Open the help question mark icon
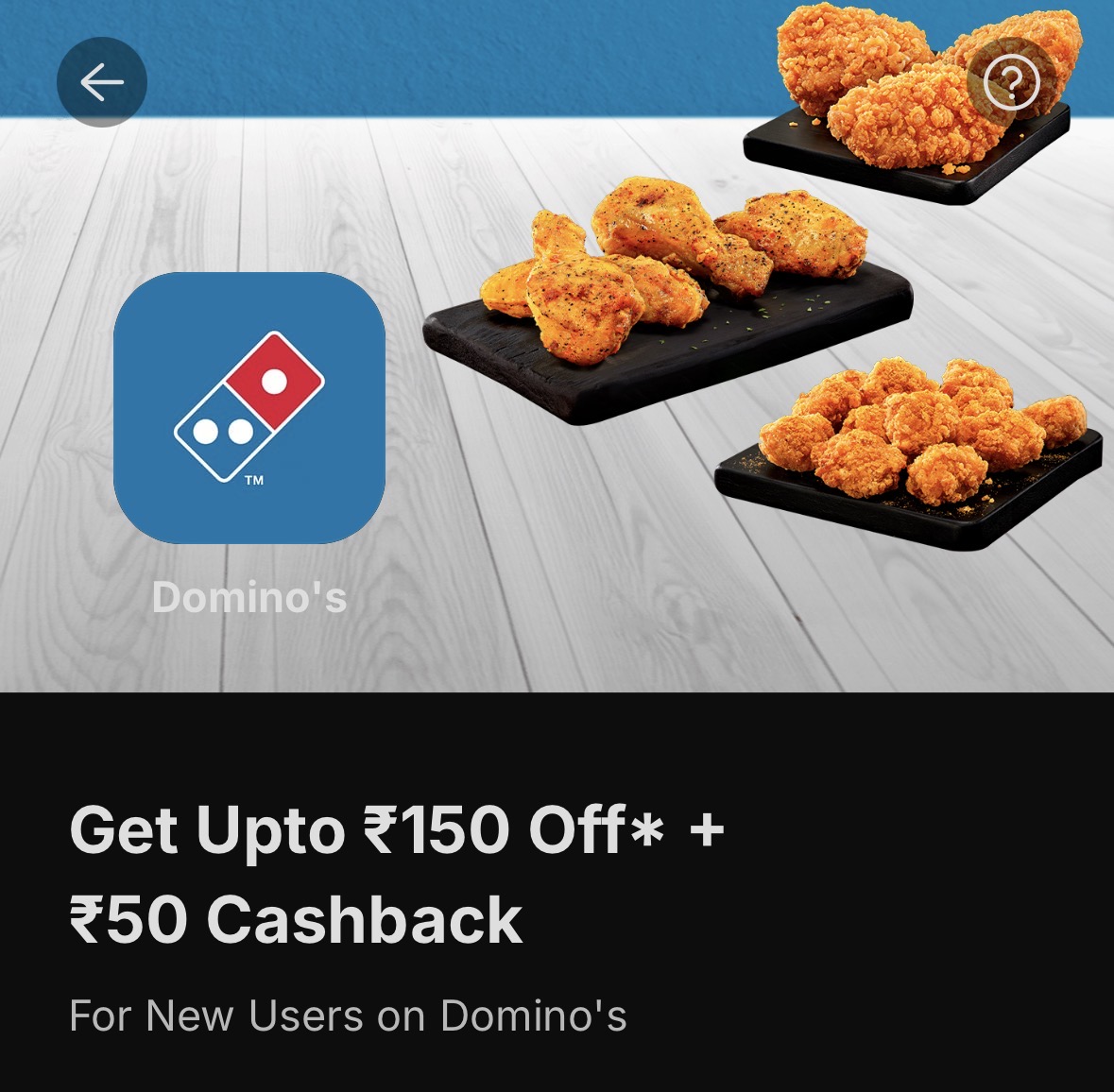This screenshot has height=1092, width=1114. point(1011,83)
